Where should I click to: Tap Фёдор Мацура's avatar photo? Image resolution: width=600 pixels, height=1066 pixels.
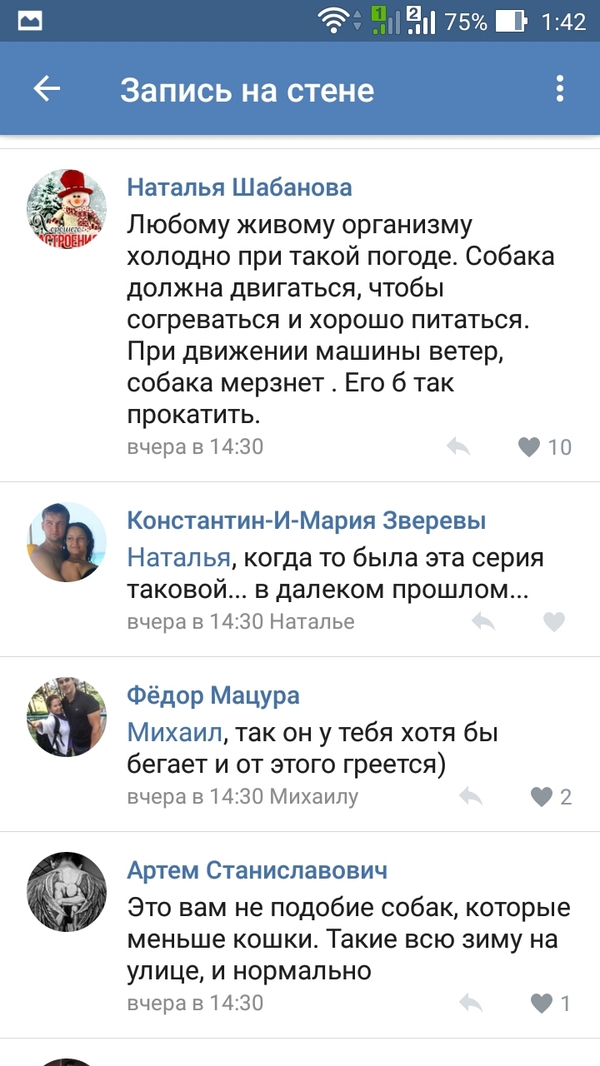pyautogui.click(x=66, y=718)
